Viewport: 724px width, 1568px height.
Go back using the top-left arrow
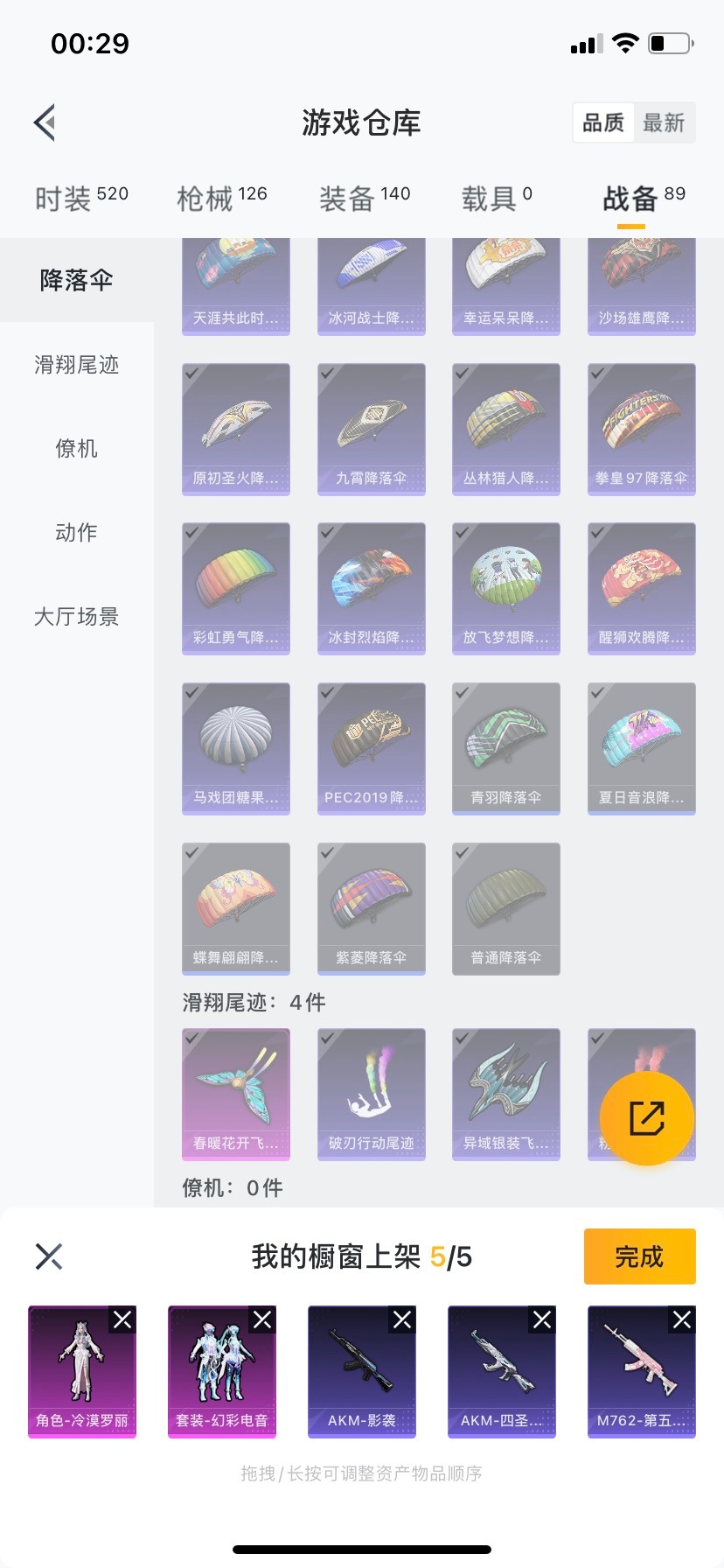45,122
